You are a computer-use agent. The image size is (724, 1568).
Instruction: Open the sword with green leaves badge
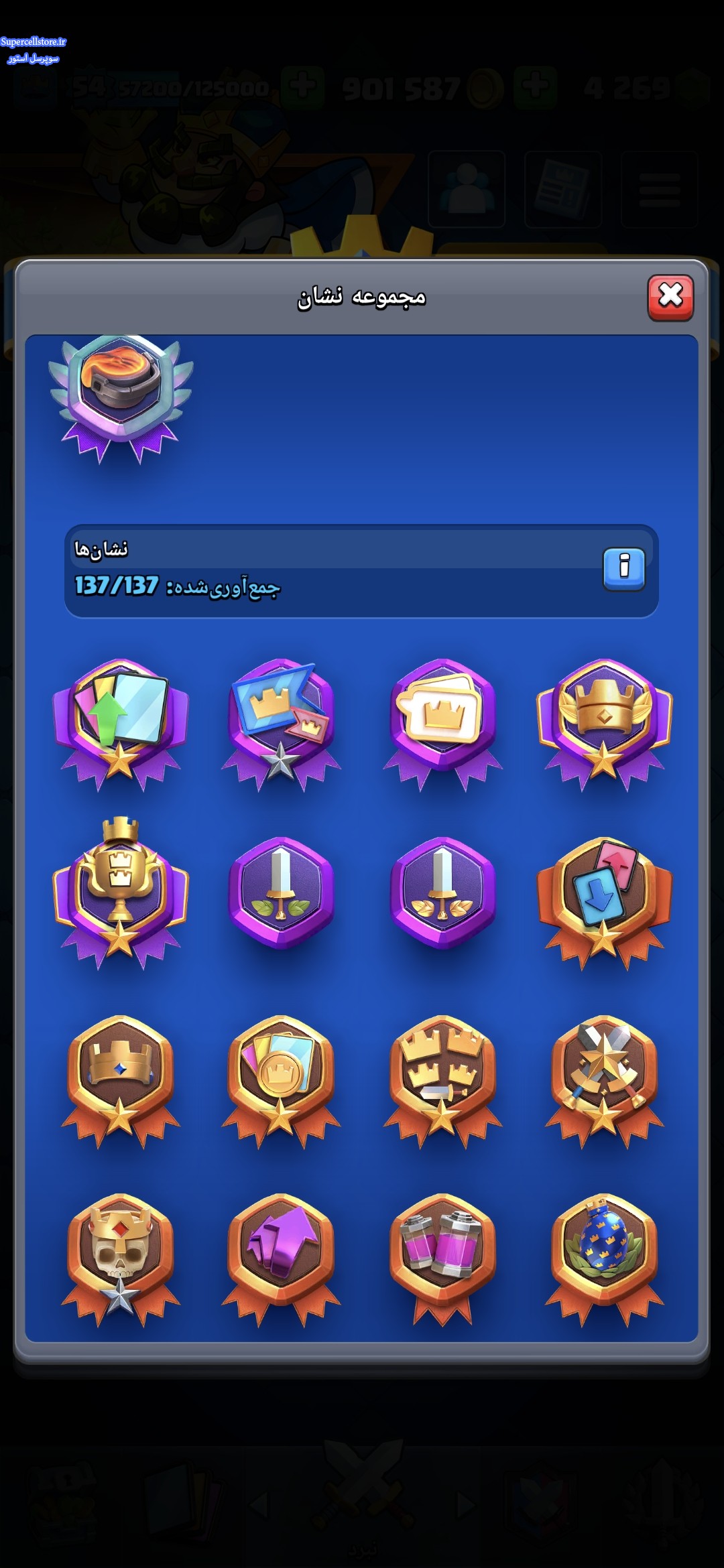coord(281,891)
